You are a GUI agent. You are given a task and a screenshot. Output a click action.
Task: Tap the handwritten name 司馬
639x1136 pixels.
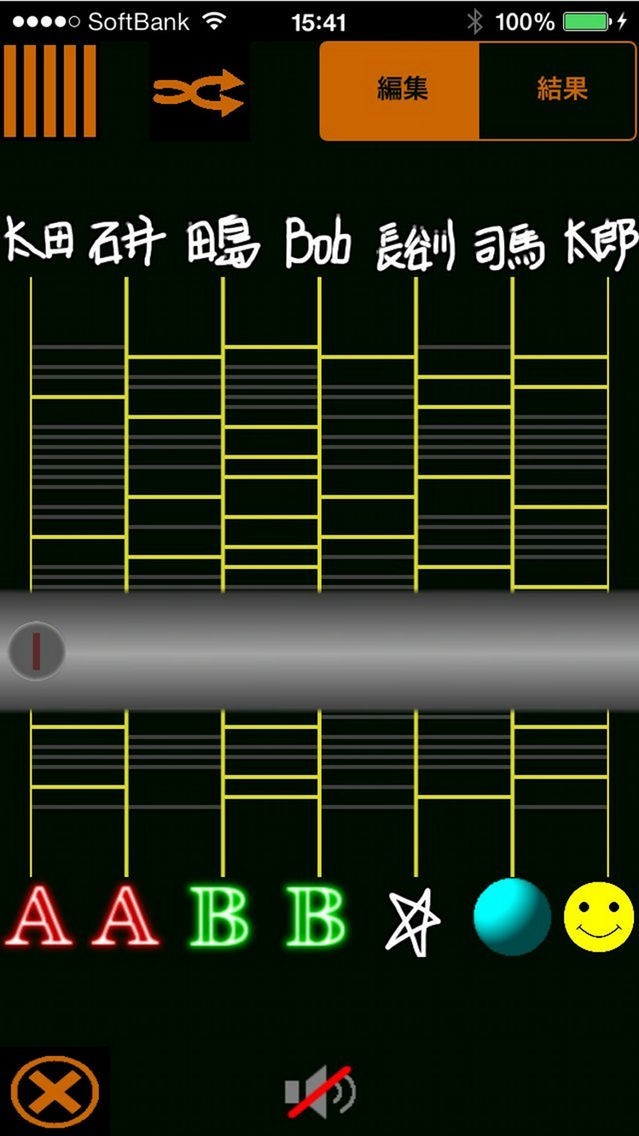click(x=510, y=246)
